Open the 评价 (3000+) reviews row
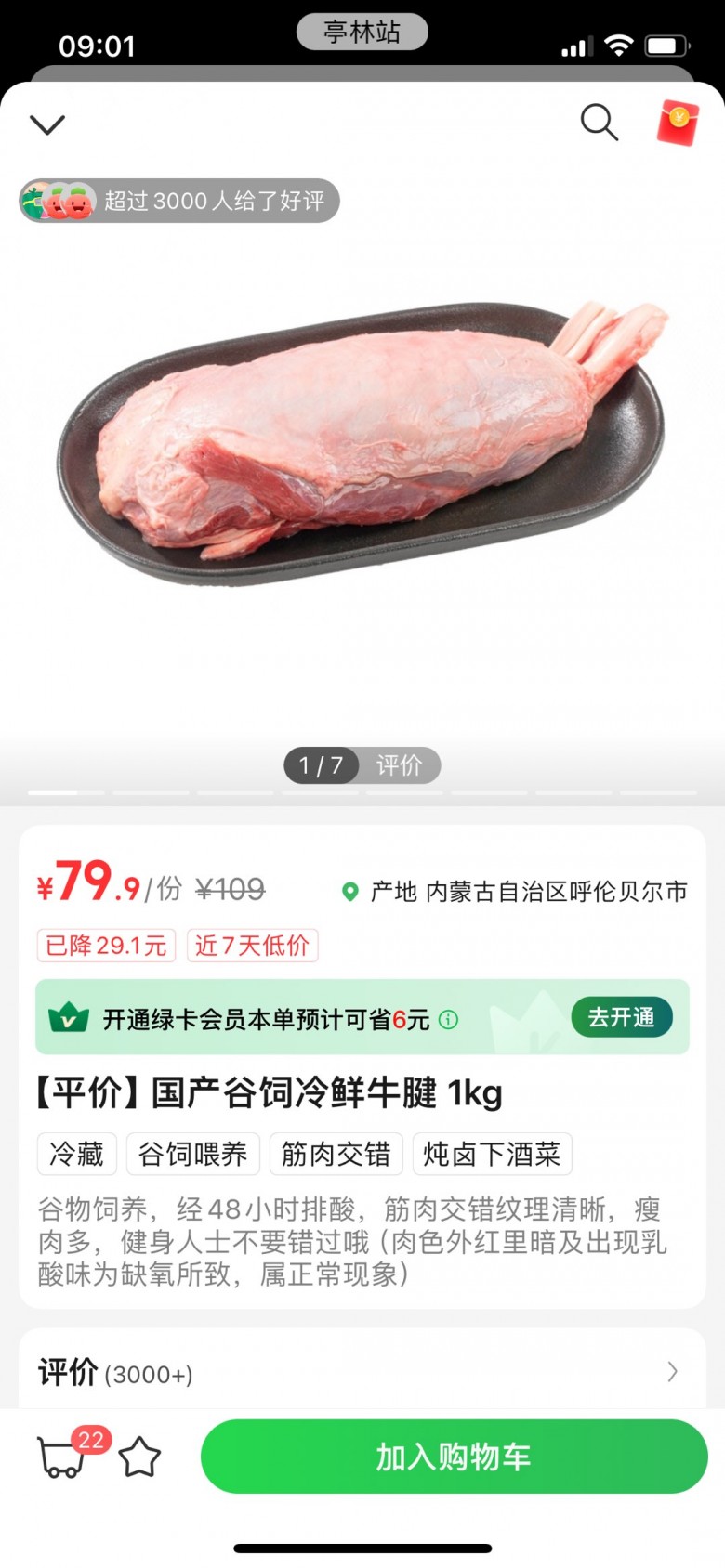725x1568 pixels. [362, 1372]
